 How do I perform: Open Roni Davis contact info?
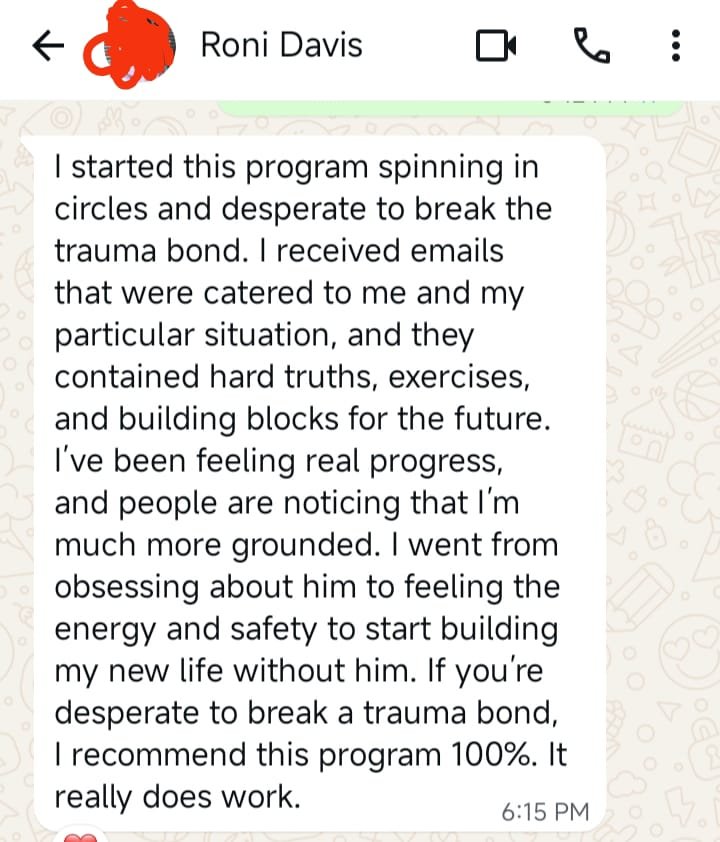click(281, 45)
